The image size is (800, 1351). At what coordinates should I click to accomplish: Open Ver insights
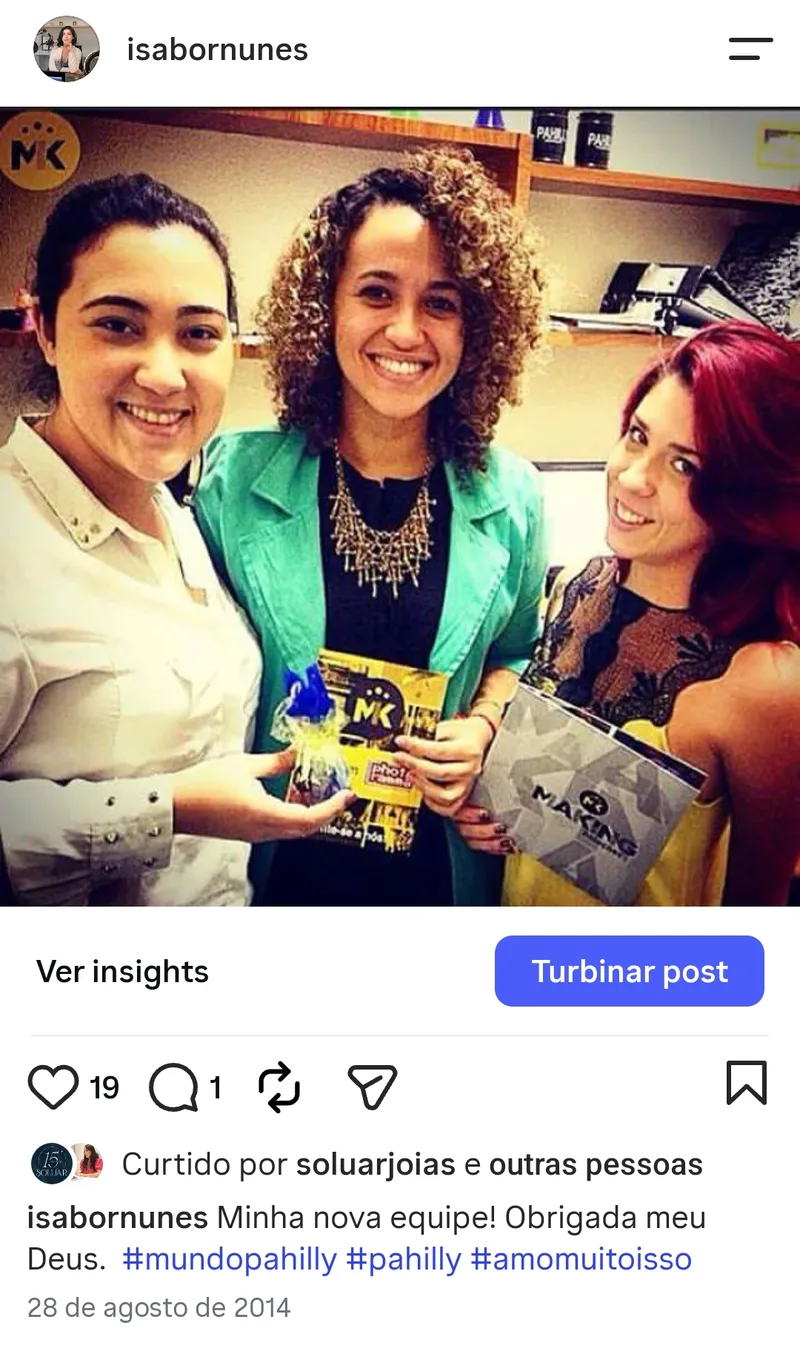point(123,971)
